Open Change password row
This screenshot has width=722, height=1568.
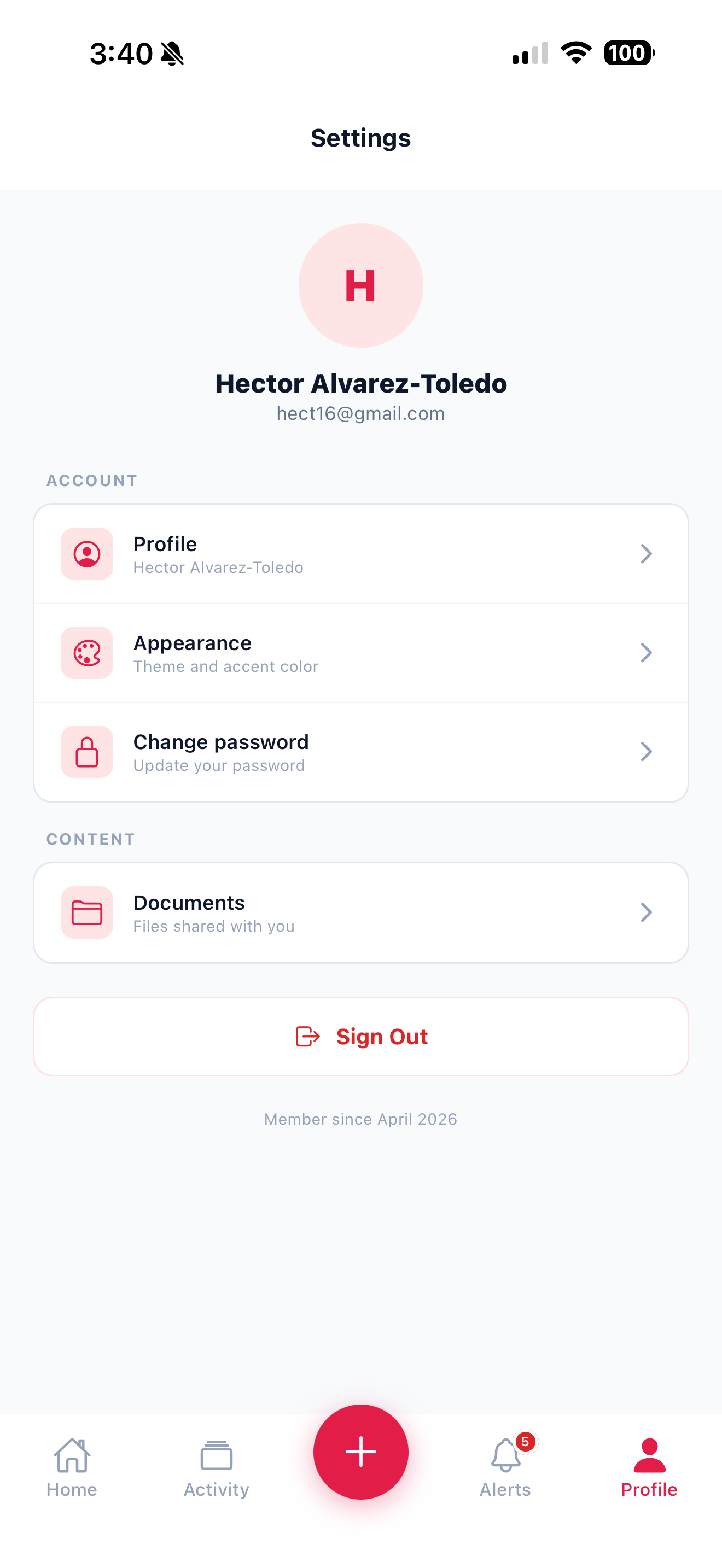(360, 752)
